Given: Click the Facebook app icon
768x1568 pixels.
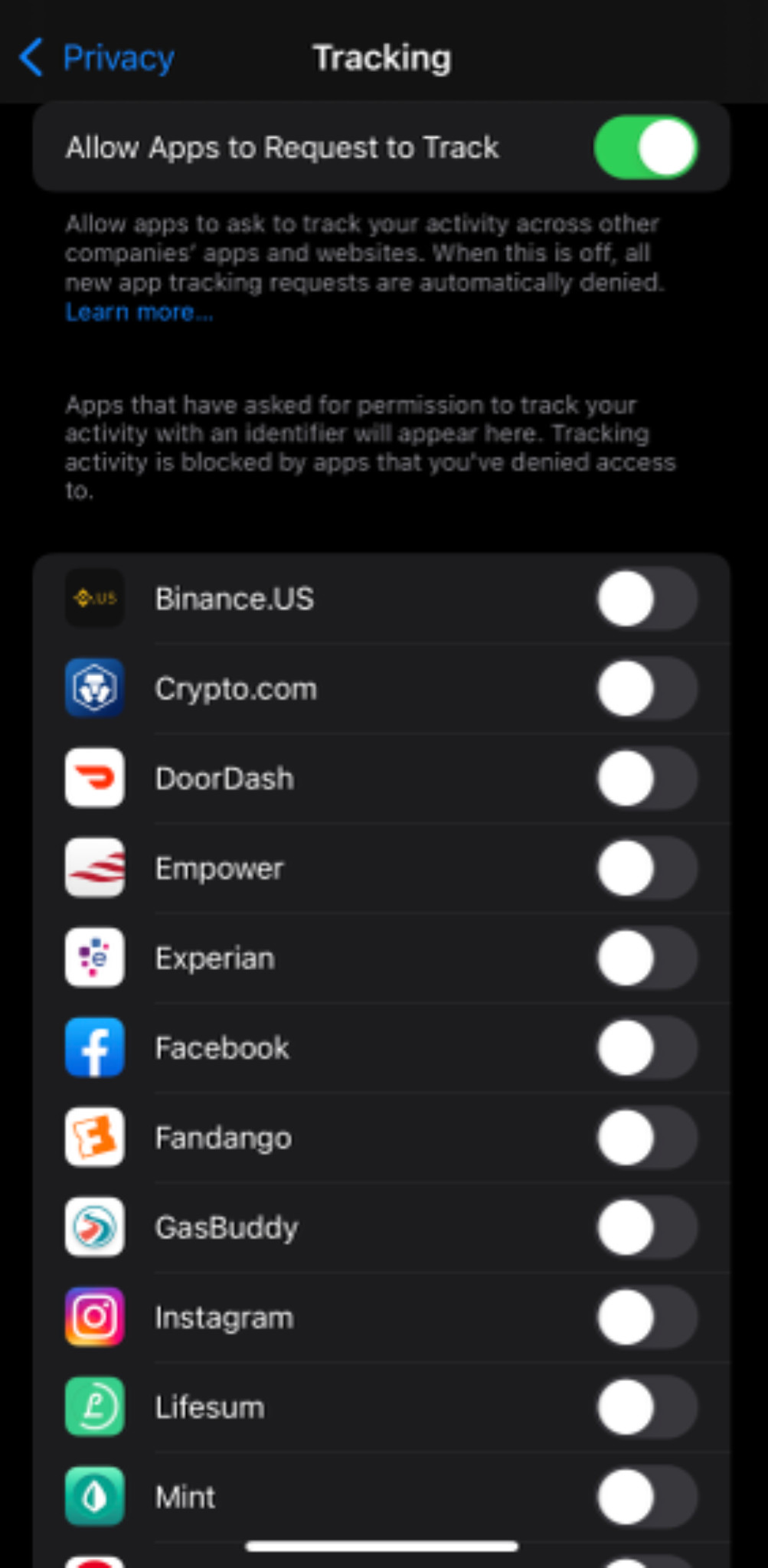Looking at the screenshot, I should tap(93, 1048).
